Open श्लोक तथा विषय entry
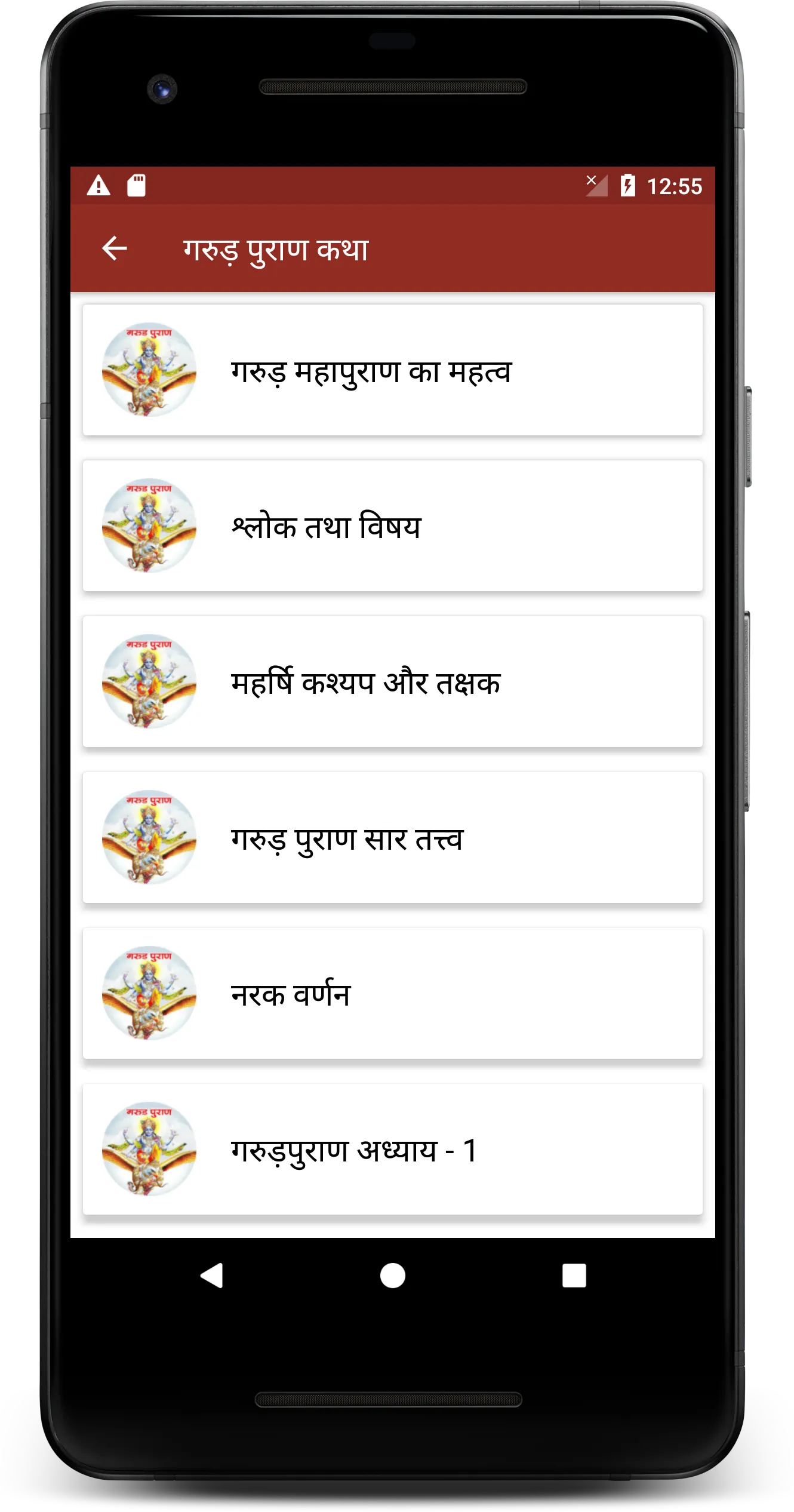 click(x=393, y=526)
